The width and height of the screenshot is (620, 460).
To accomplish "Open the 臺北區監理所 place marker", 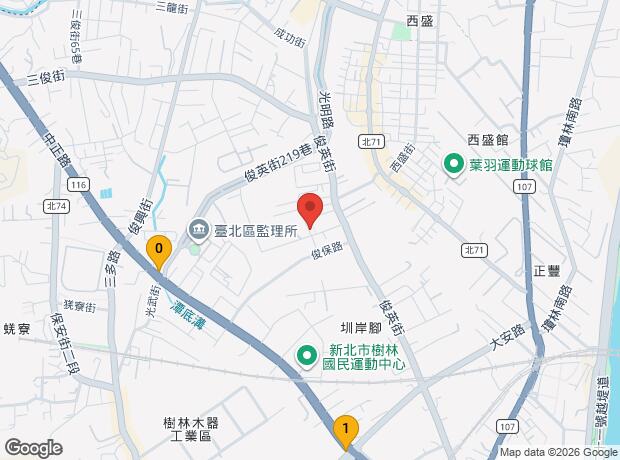I will 199,231.
